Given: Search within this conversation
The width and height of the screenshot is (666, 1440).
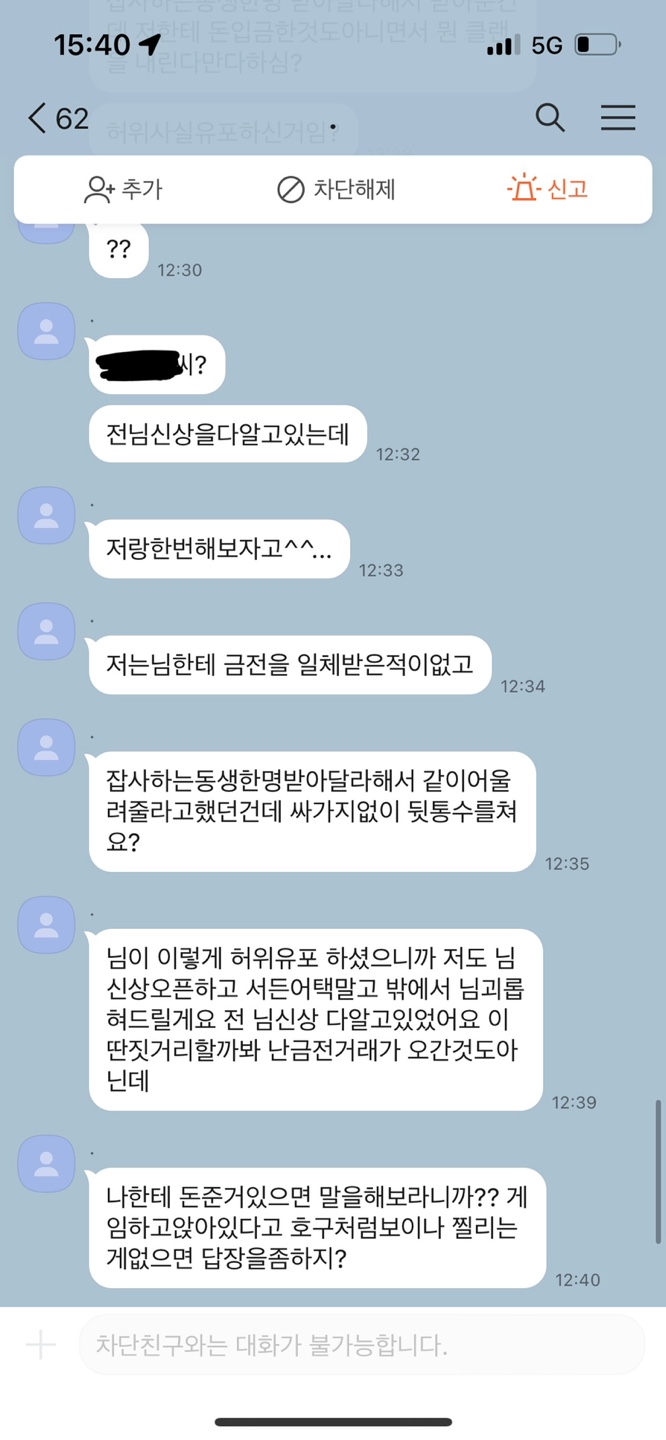Looking at the screenshot, I should point(550,118).
